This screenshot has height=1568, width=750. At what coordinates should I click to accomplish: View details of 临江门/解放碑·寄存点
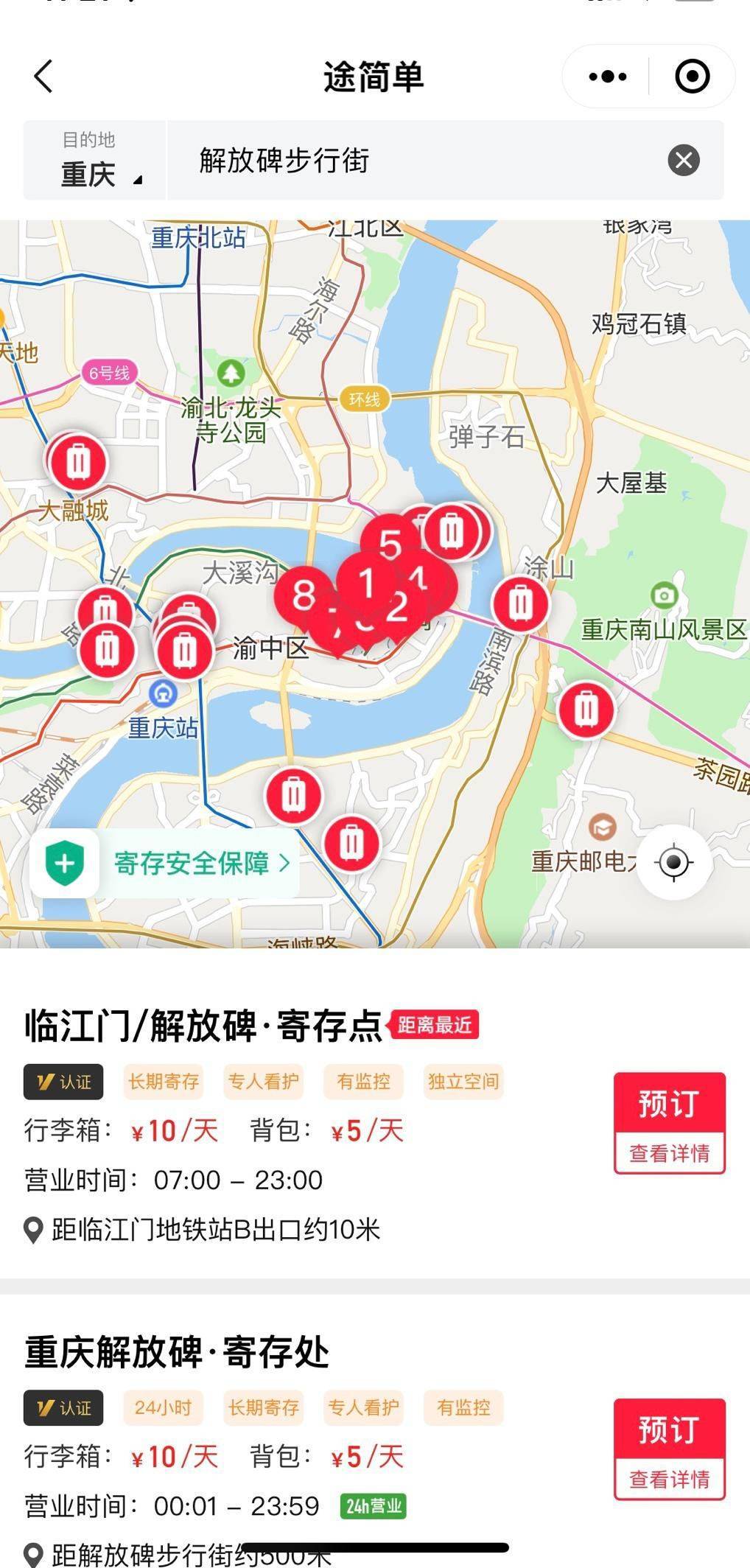coord(669,1153)
